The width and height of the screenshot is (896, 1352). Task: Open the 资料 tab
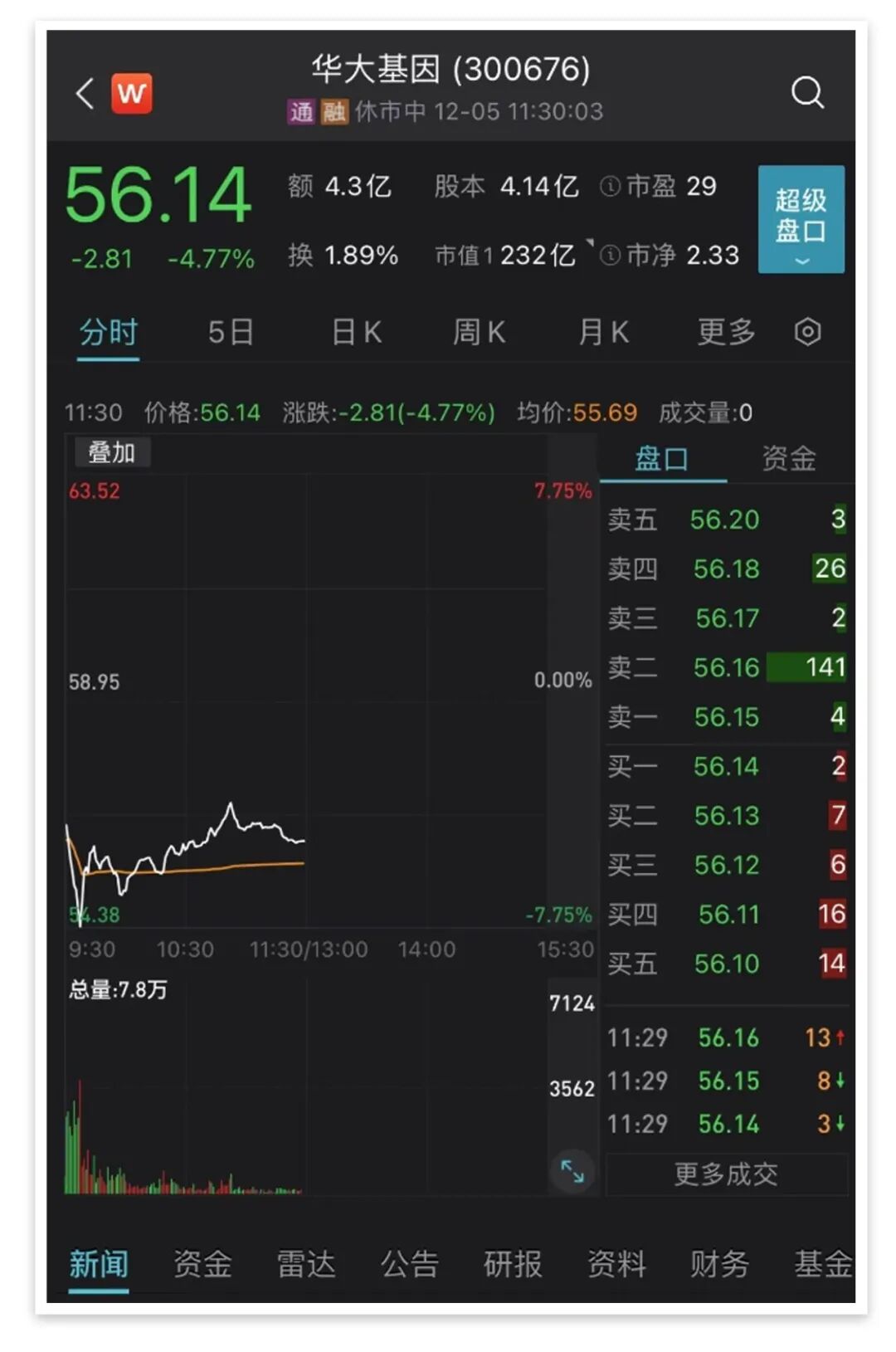pos(616,1264)
